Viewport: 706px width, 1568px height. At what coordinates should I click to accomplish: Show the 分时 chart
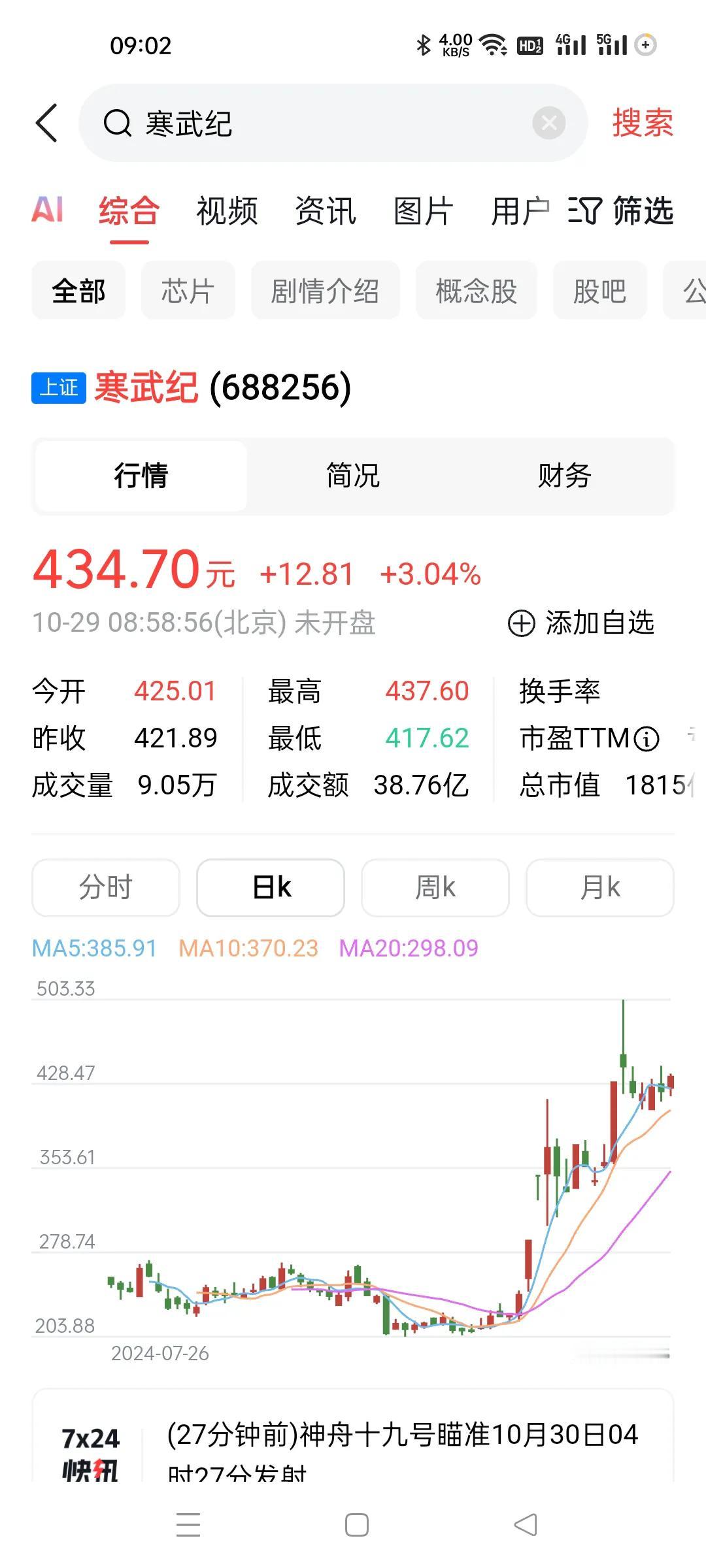coord(106,887)
